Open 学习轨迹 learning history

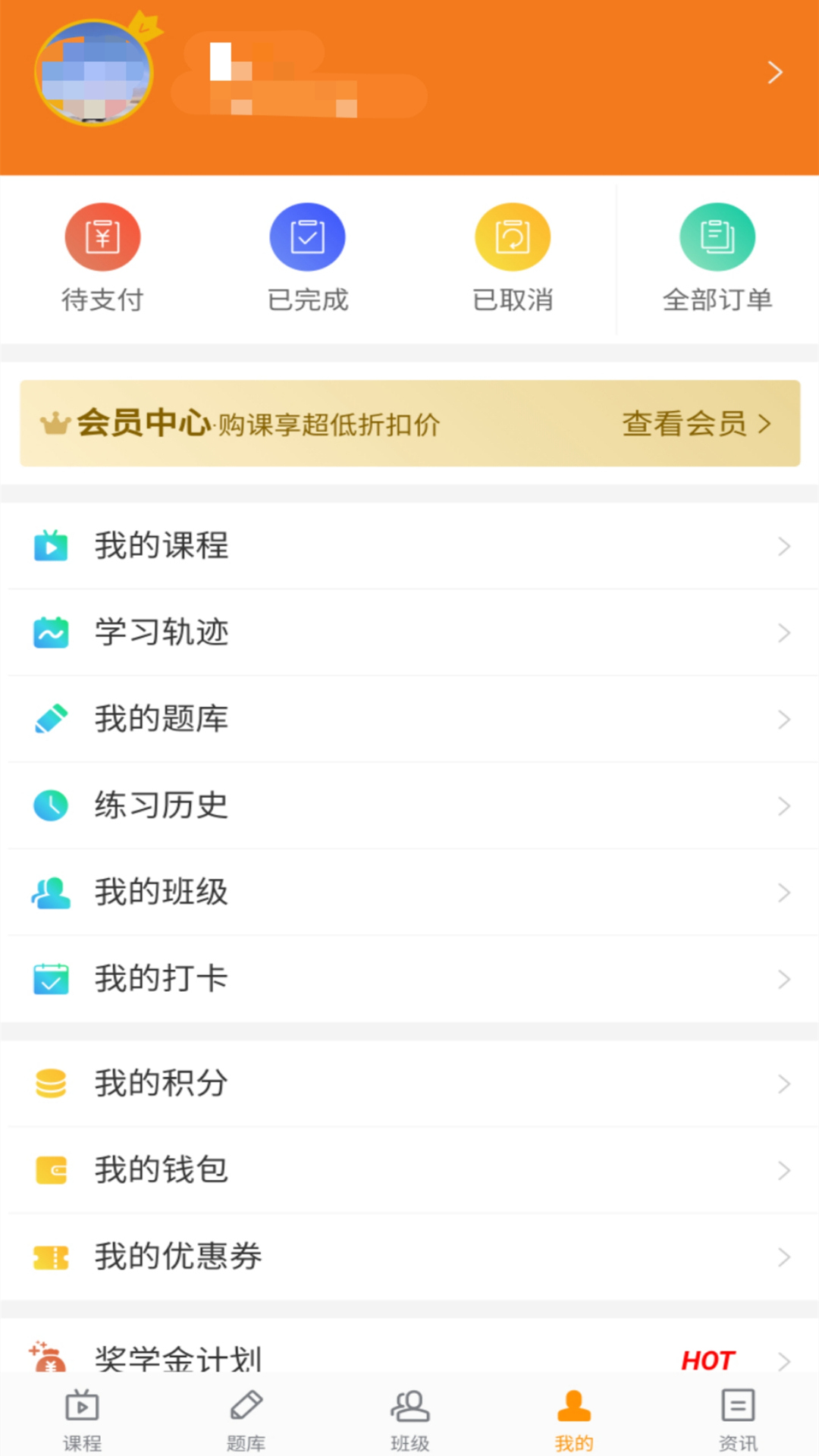(x=409, y=632)
